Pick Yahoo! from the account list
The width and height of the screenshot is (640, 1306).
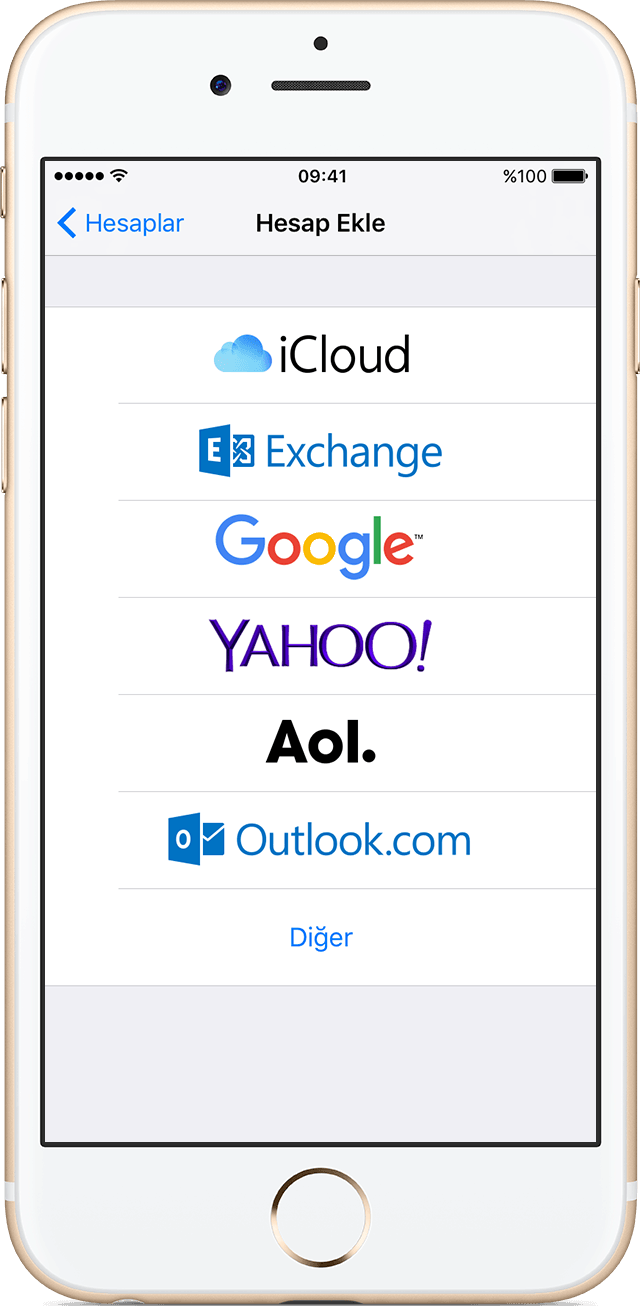tap(321, 646)
